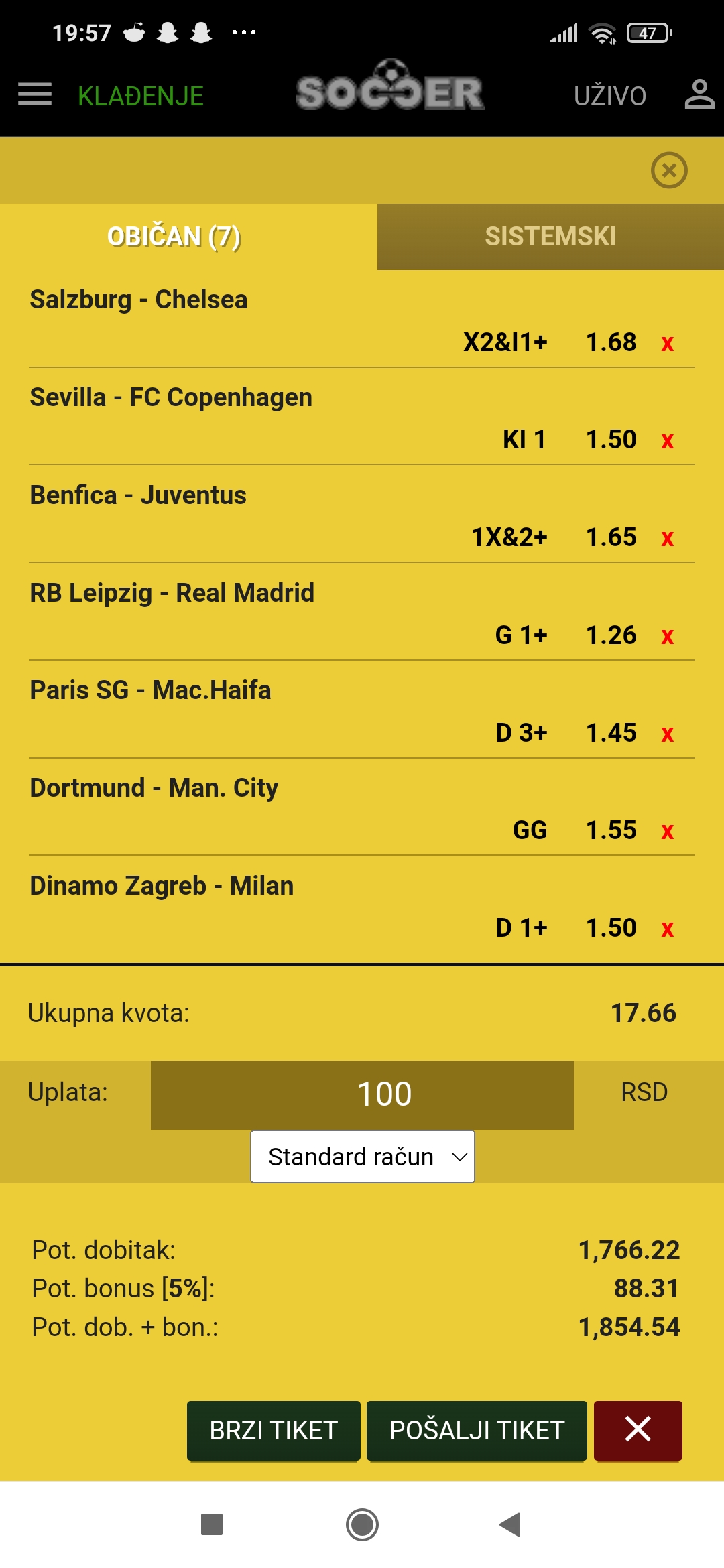Tap the BRZI TIKET button

click(274, 1430)
